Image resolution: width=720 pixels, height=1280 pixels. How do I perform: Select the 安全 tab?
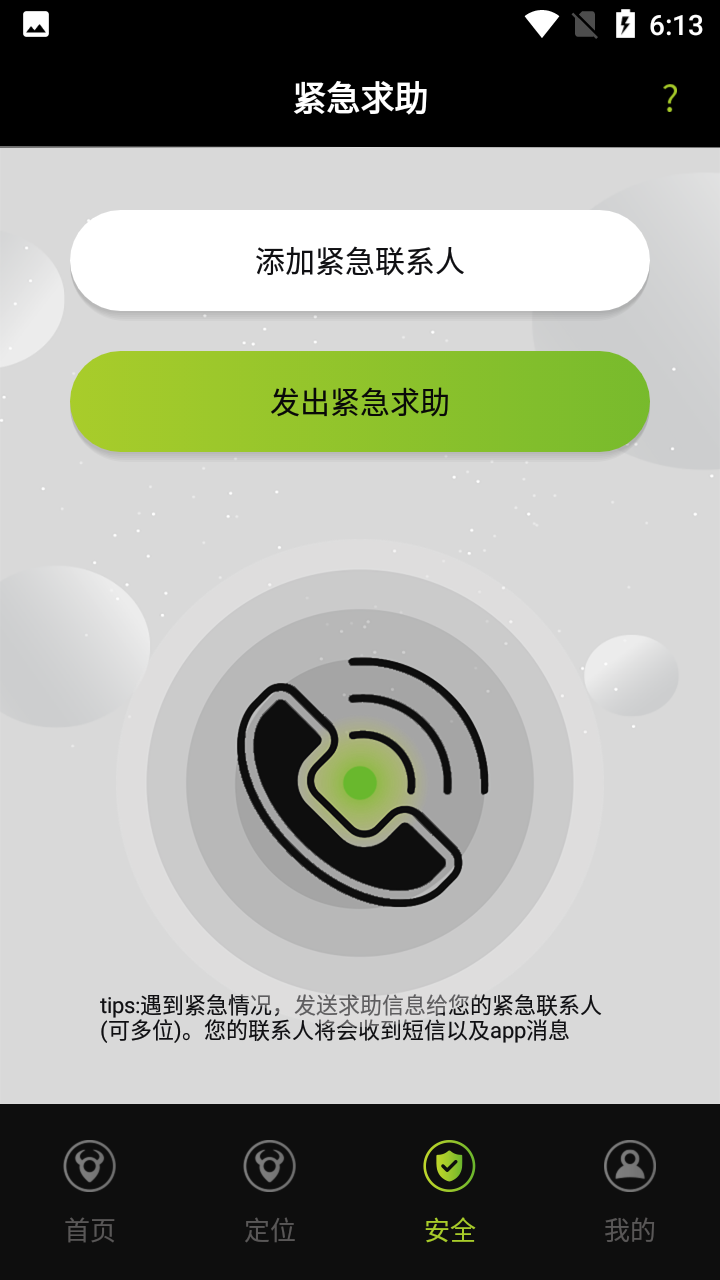pos(450,1190)
